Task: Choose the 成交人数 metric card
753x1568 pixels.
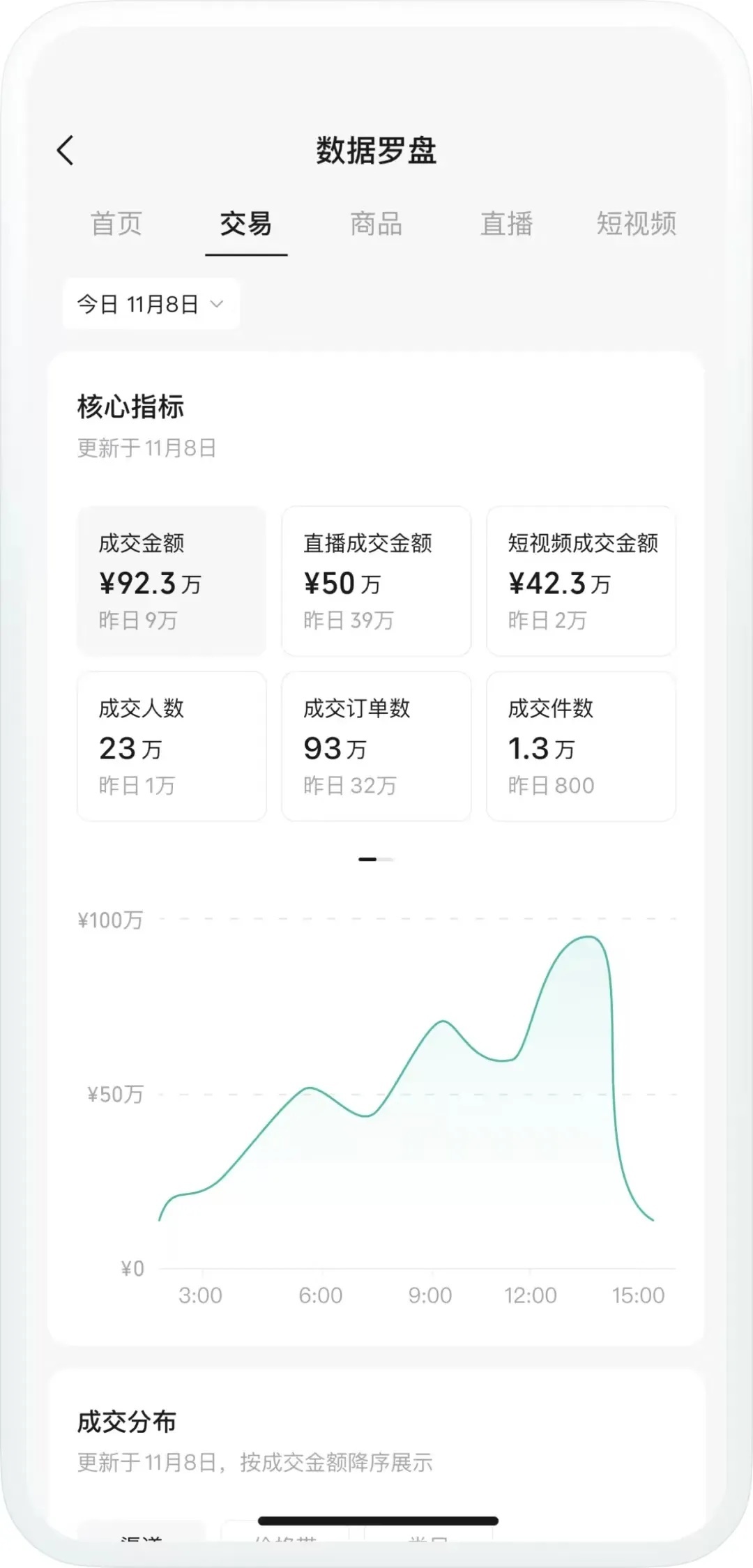Action: pyautogui.click(x=172, y=746)
